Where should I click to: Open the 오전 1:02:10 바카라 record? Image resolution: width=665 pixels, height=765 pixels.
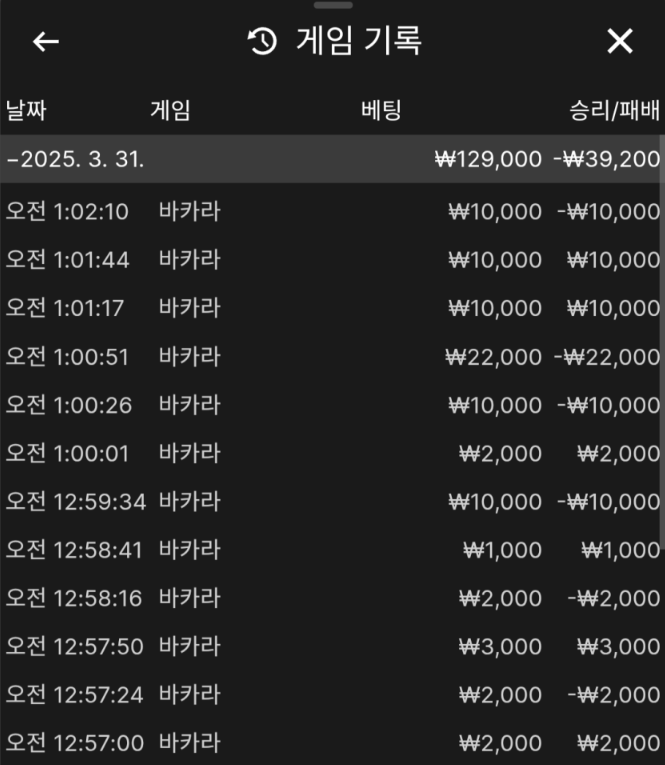(332, 211)
